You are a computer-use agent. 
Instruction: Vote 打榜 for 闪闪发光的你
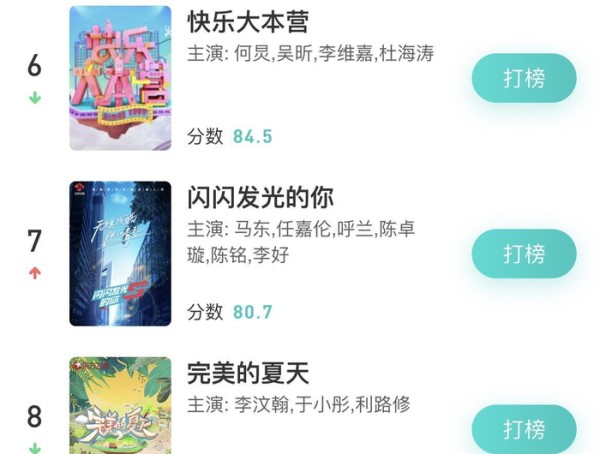point(523,253)
